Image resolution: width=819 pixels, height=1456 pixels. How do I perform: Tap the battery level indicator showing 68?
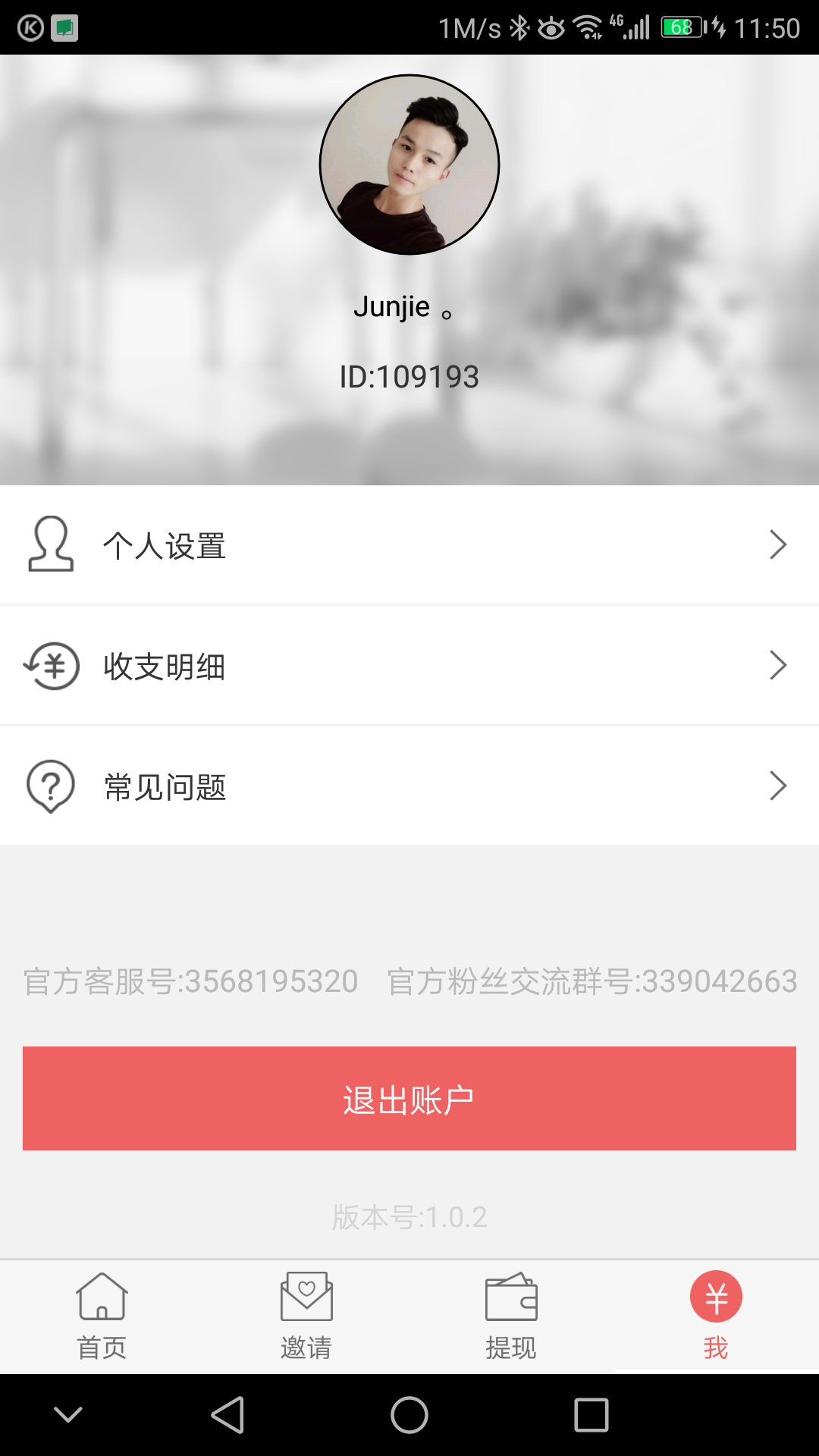(679, 25)
